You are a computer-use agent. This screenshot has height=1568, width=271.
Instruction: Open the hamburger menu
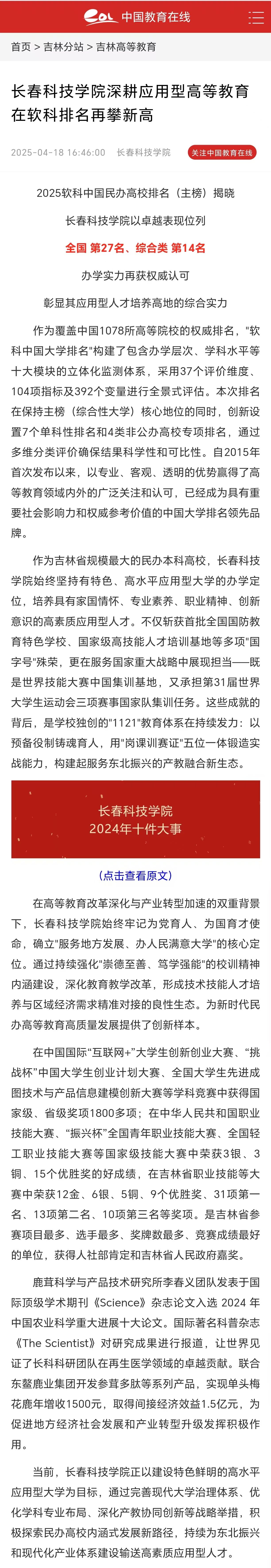[256, 17]
